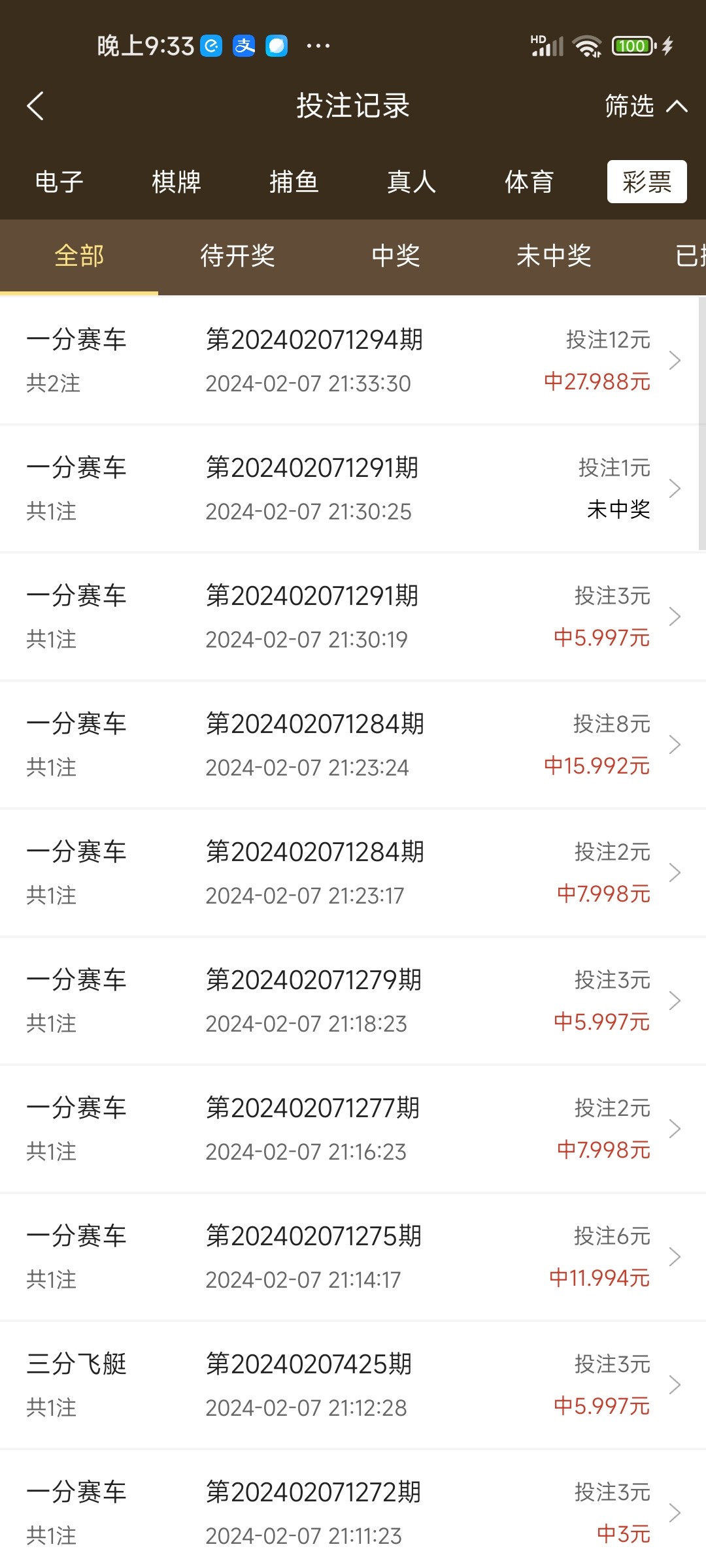Open the 体育 category tab

pos(529,182)
